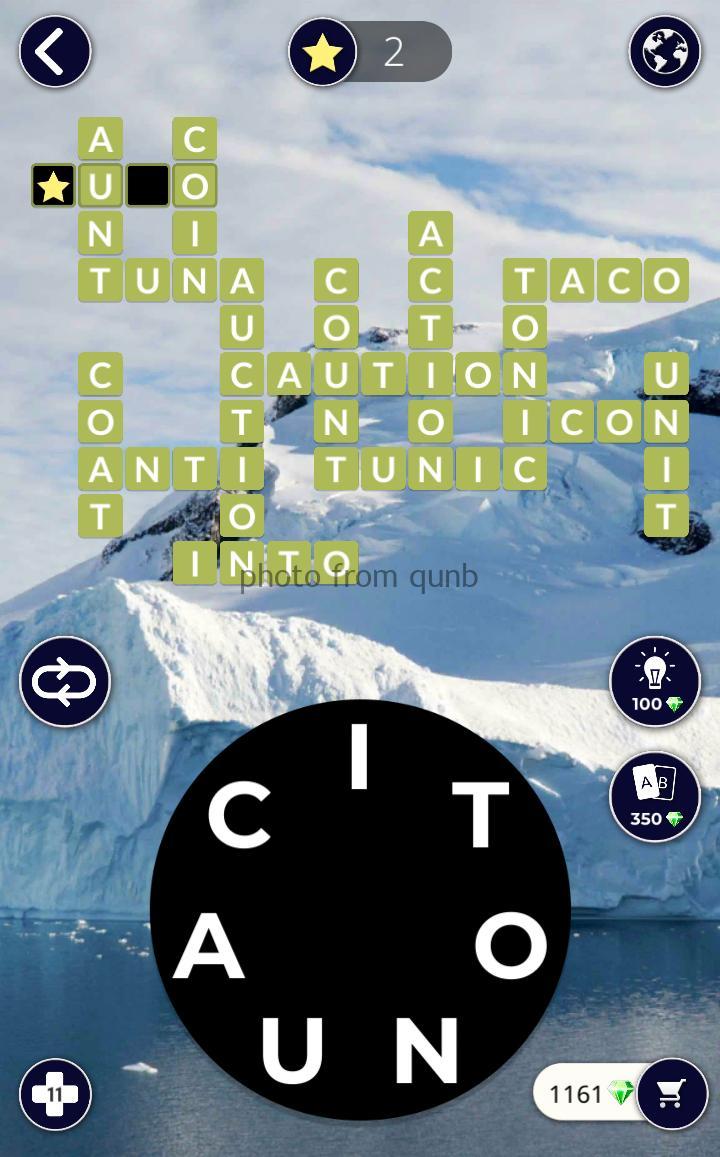Image resolution: width=720 pixels, height=1157 pixels.
Task: Use the letter cards hint for 350 gems
Action: [x=655, y=796]
